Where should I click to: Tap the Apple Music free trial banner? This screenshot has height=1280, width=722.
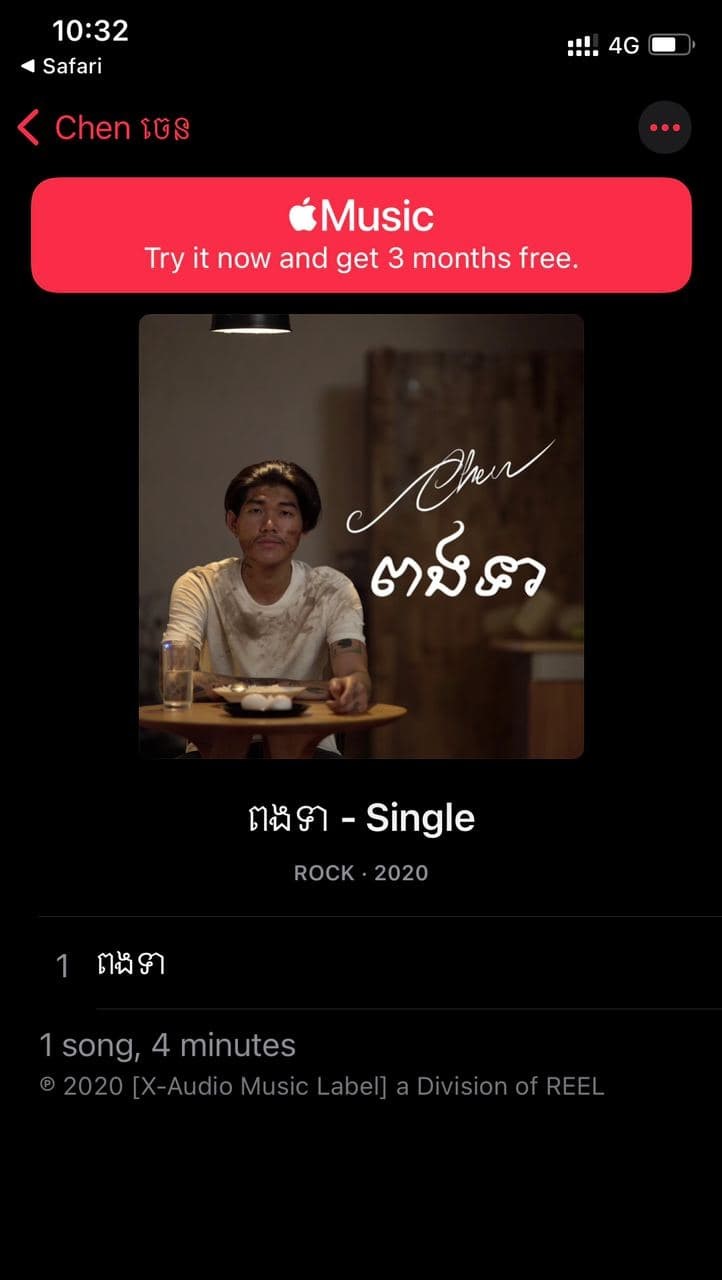click(x=361, y=235)
